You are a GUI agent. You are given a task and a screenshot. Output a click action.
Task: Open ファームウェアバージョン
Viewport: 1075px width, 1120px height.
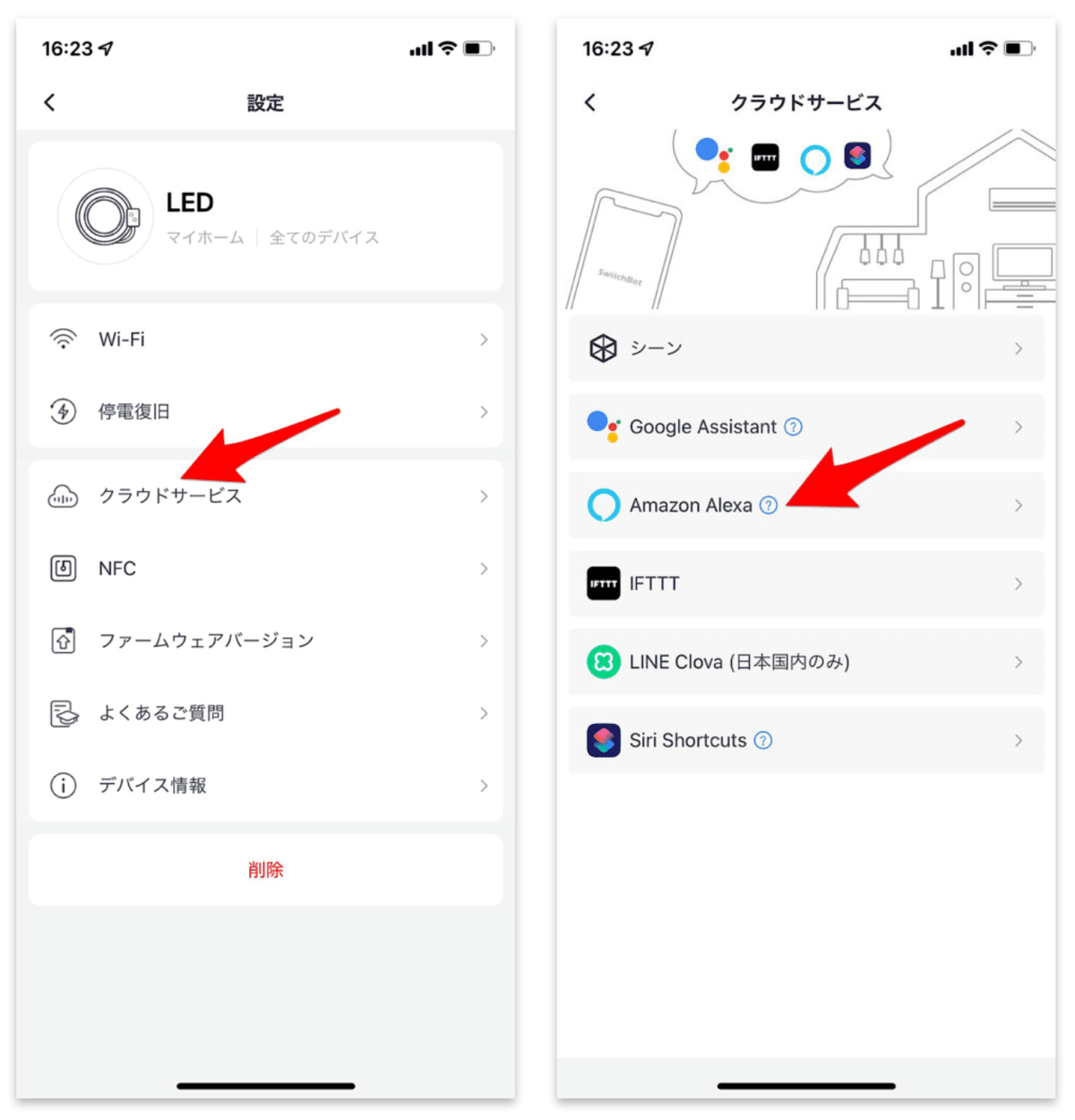point(265,641)
